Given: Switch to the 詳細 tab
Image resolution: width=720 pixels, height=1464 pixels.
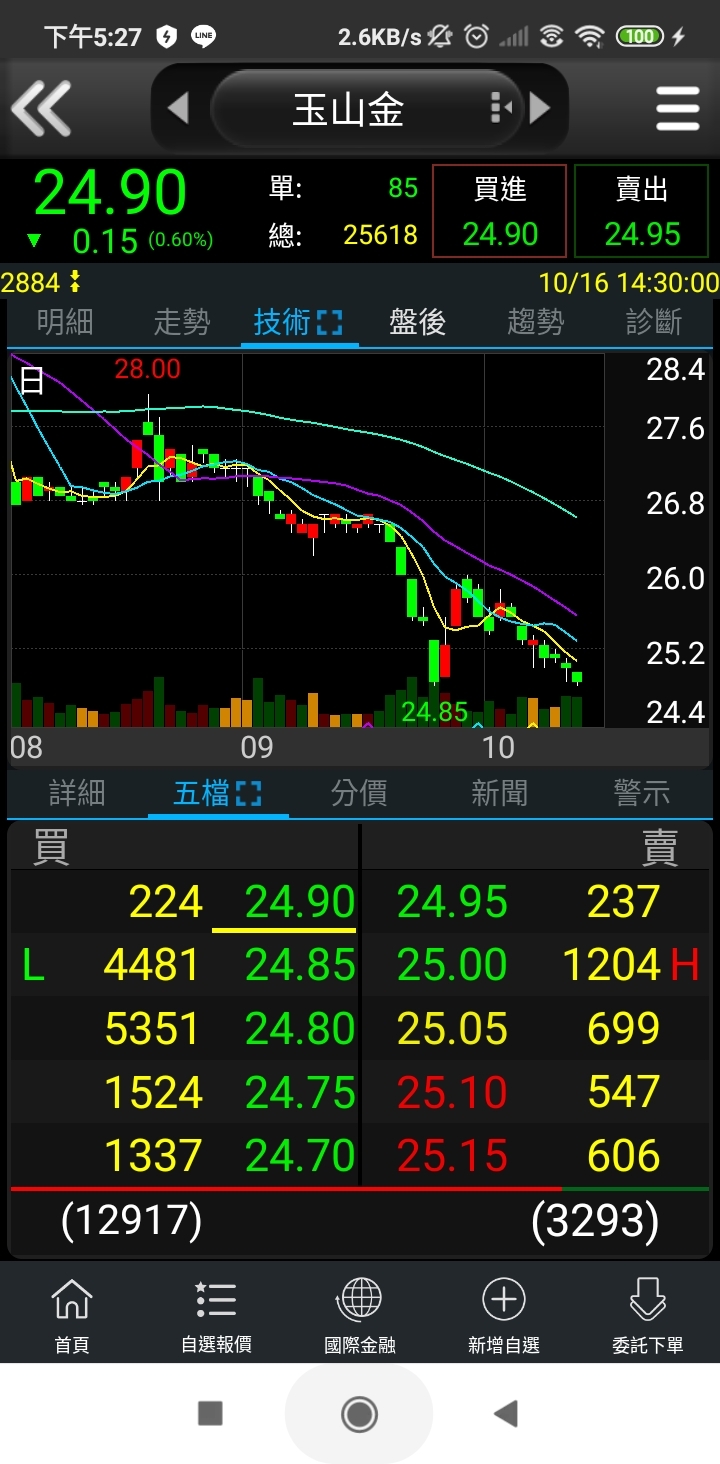Looking at the screenshot, I should click(x=77, y=794).
